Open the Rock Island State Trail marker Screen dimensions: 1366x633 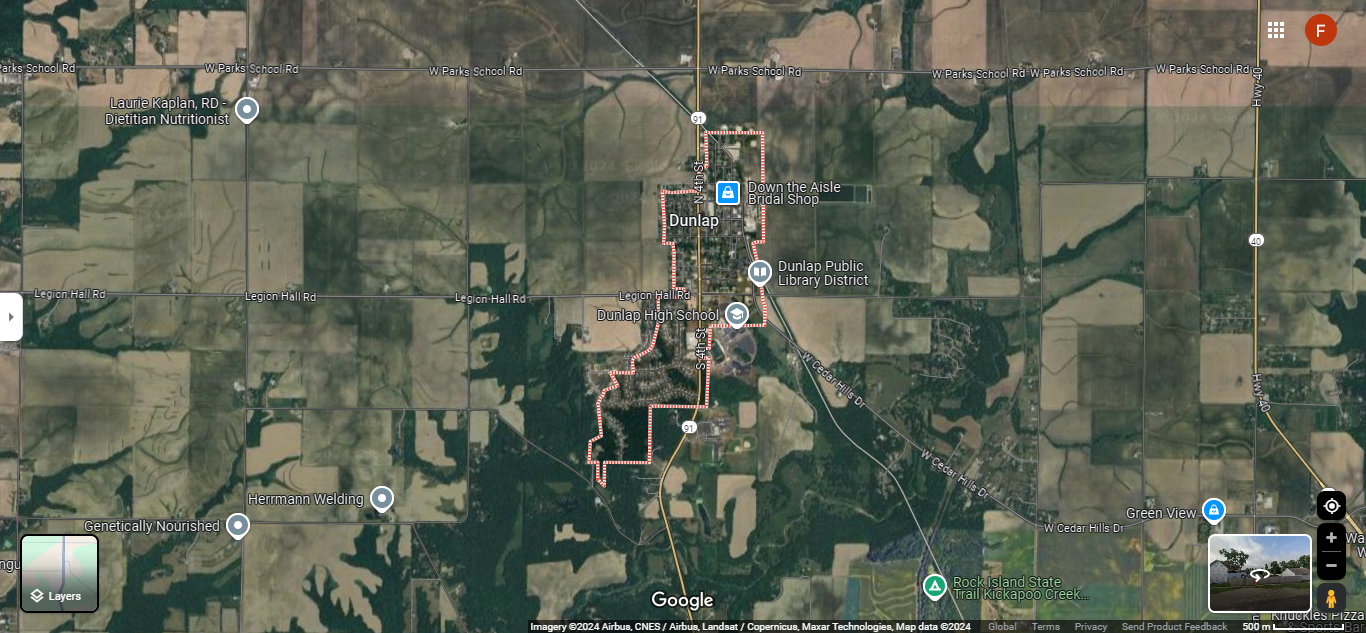coord(934,586)
